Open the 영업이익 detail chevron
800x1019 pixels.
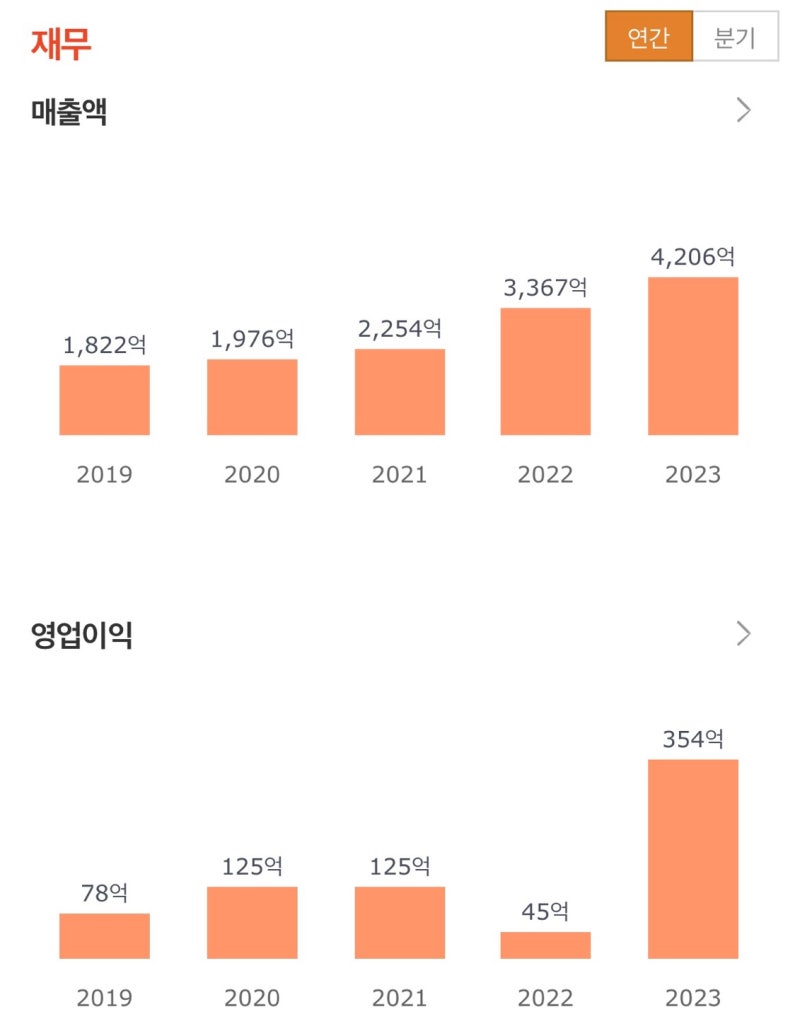[741, 632]
